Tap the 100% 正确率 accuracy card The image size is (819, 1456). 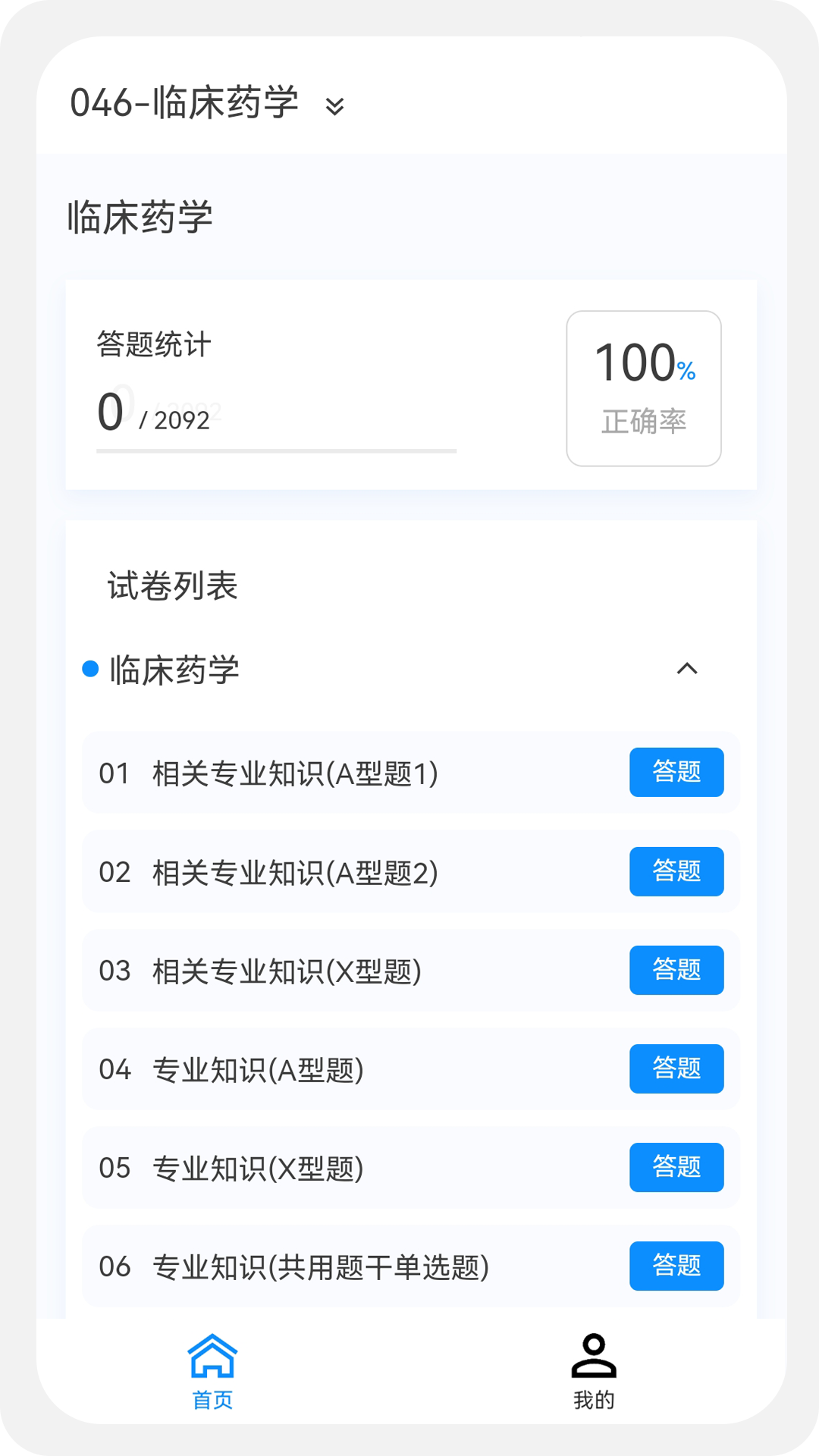click(x=643, y=388)
